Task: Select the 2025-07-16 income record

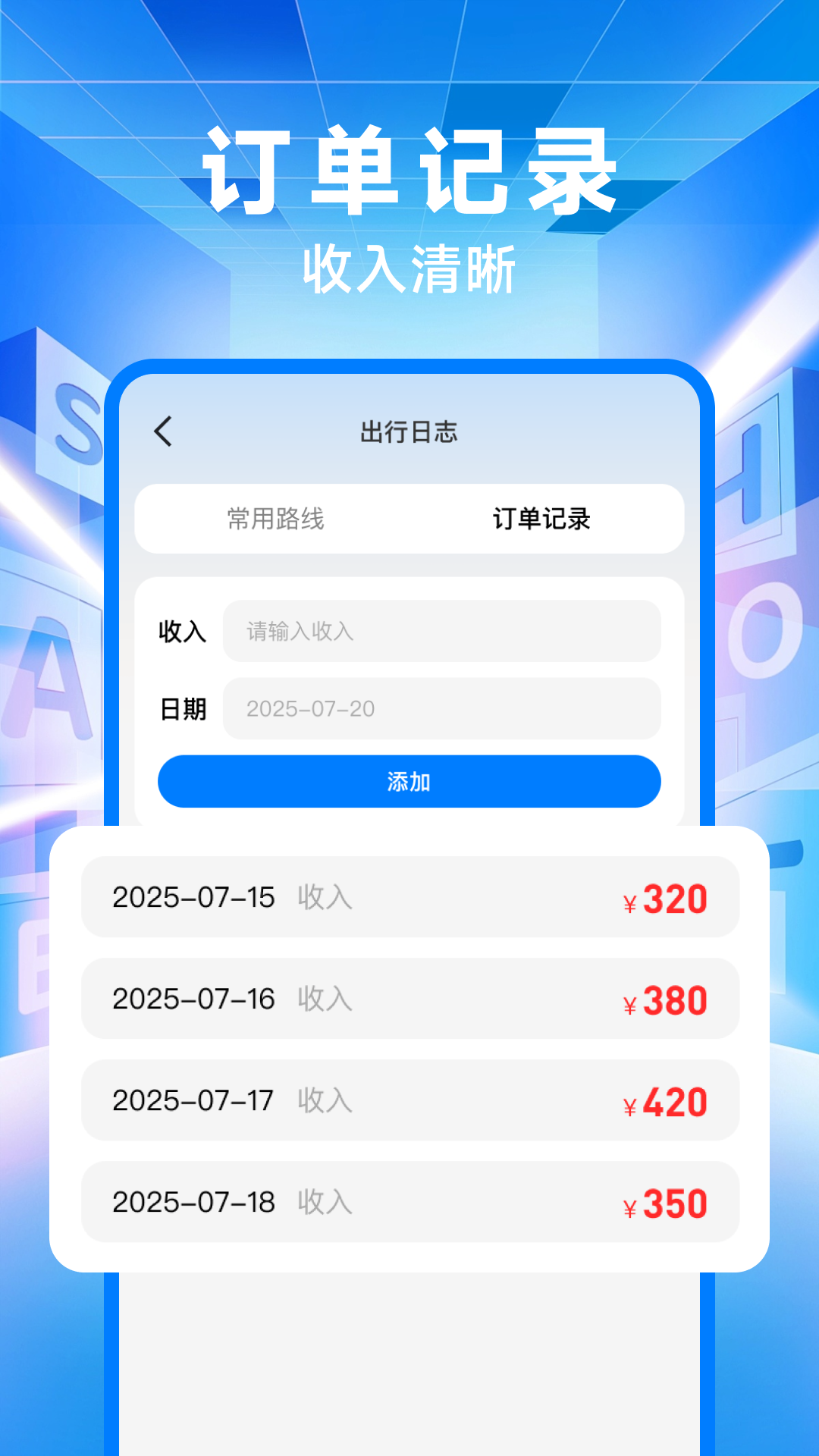Action: (409, 999)
